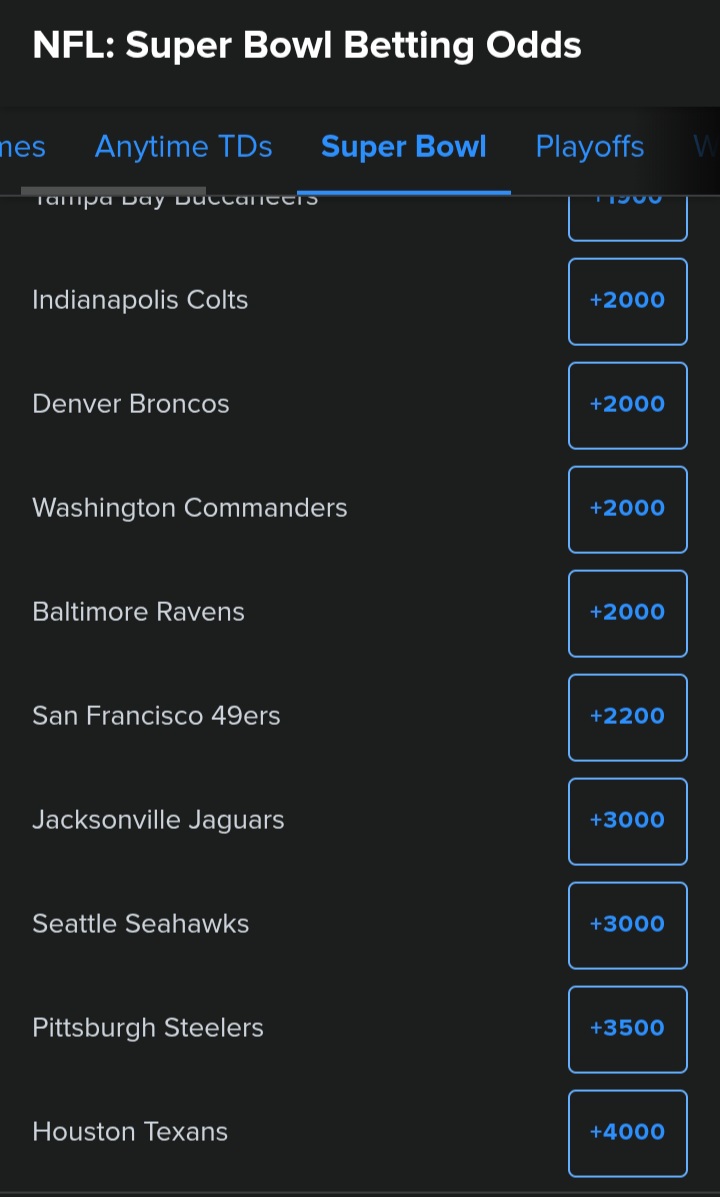Image resolution: width=720 pixels, height=1197 pixels.
Task: Switch to the Anytime TDs tab
Action: [x=183, y=147]
